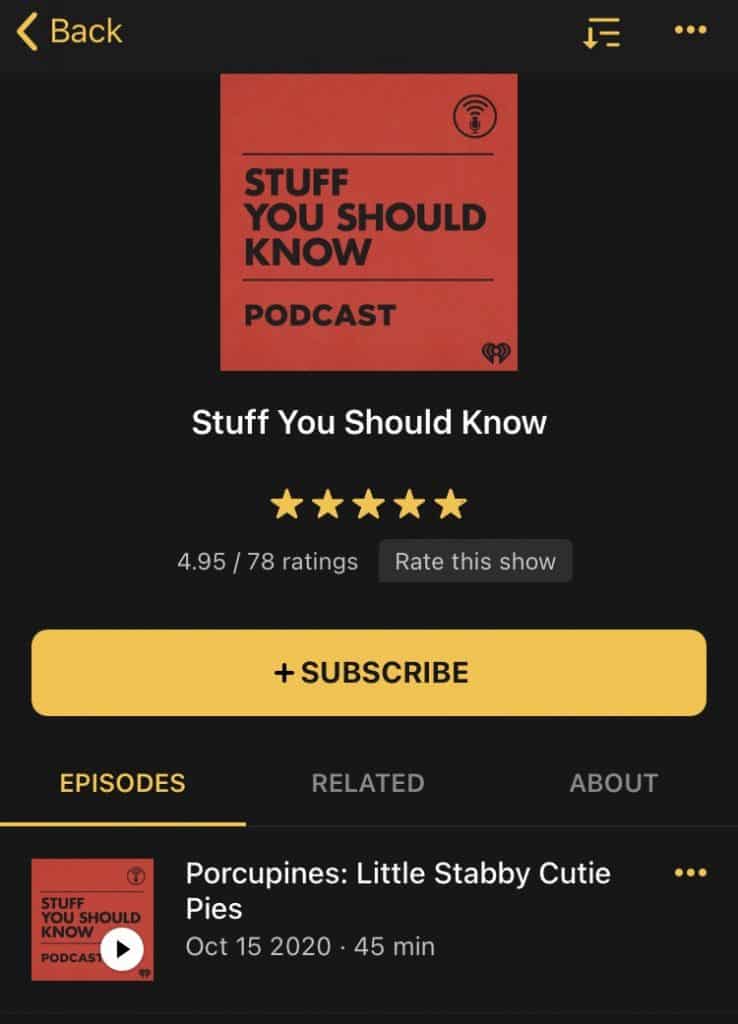738x1024 pixels.
Task: Open more options for Porcupines episode
Action: pos(690,873)
